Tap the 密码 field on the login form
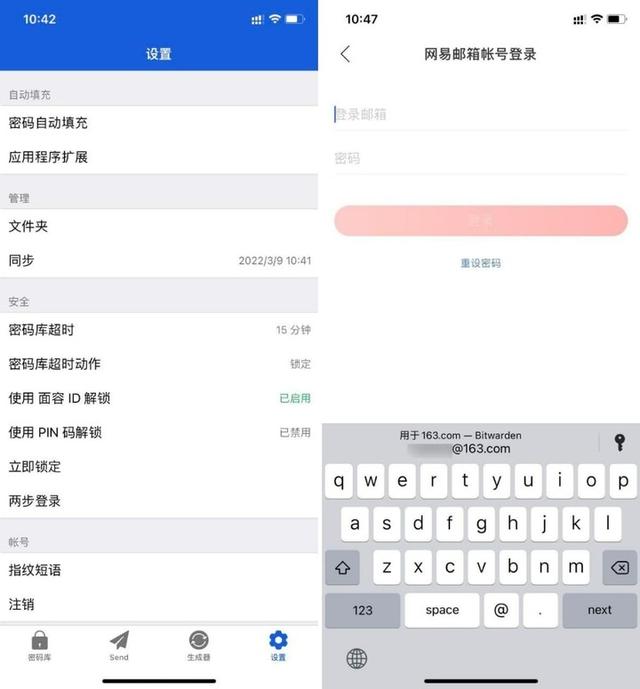Image resolution: width=640 pixels, height=689 pixels. tap(481, 159)
